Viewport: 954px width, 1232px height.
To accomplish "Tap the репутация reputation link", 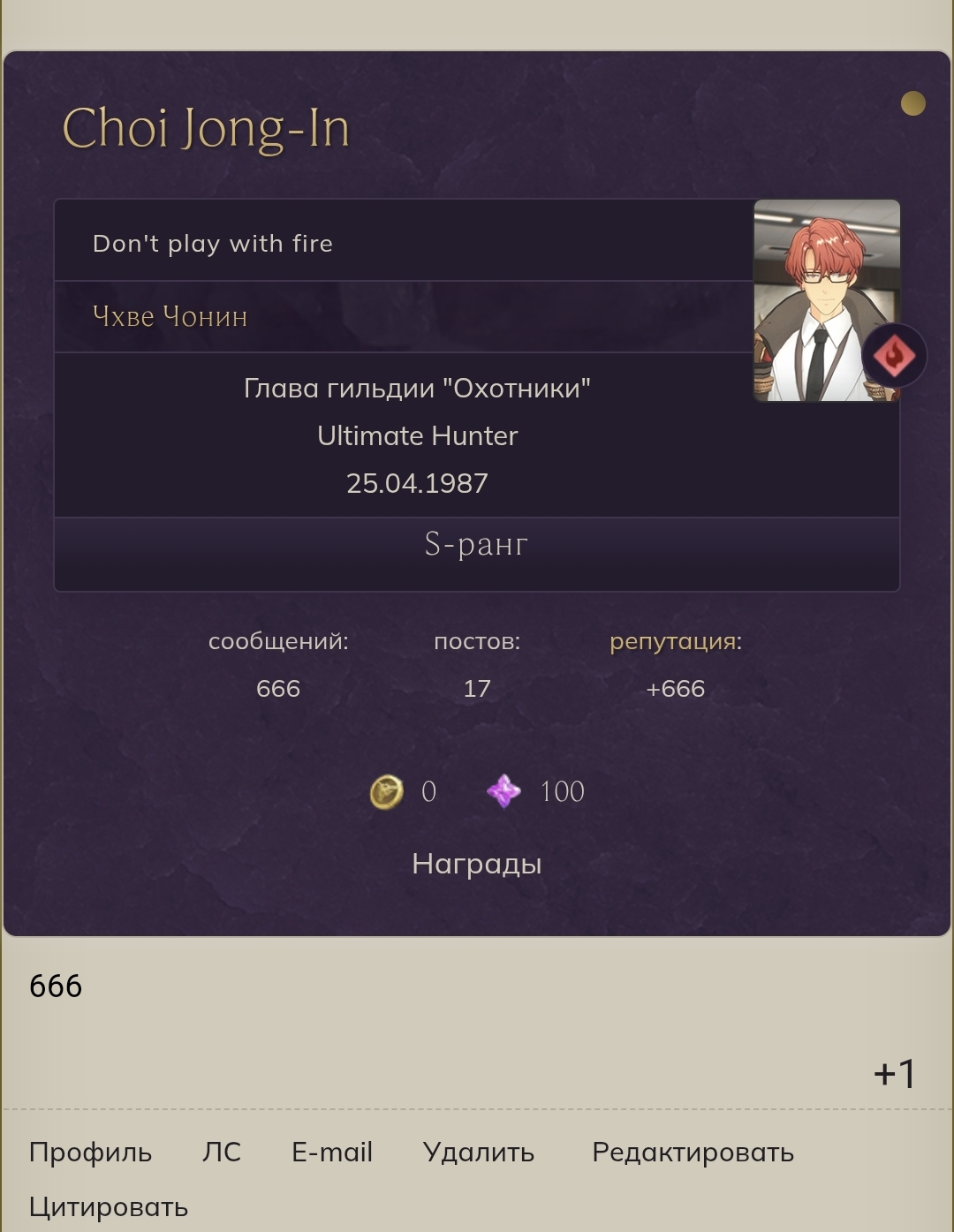I will pos(676,641).
